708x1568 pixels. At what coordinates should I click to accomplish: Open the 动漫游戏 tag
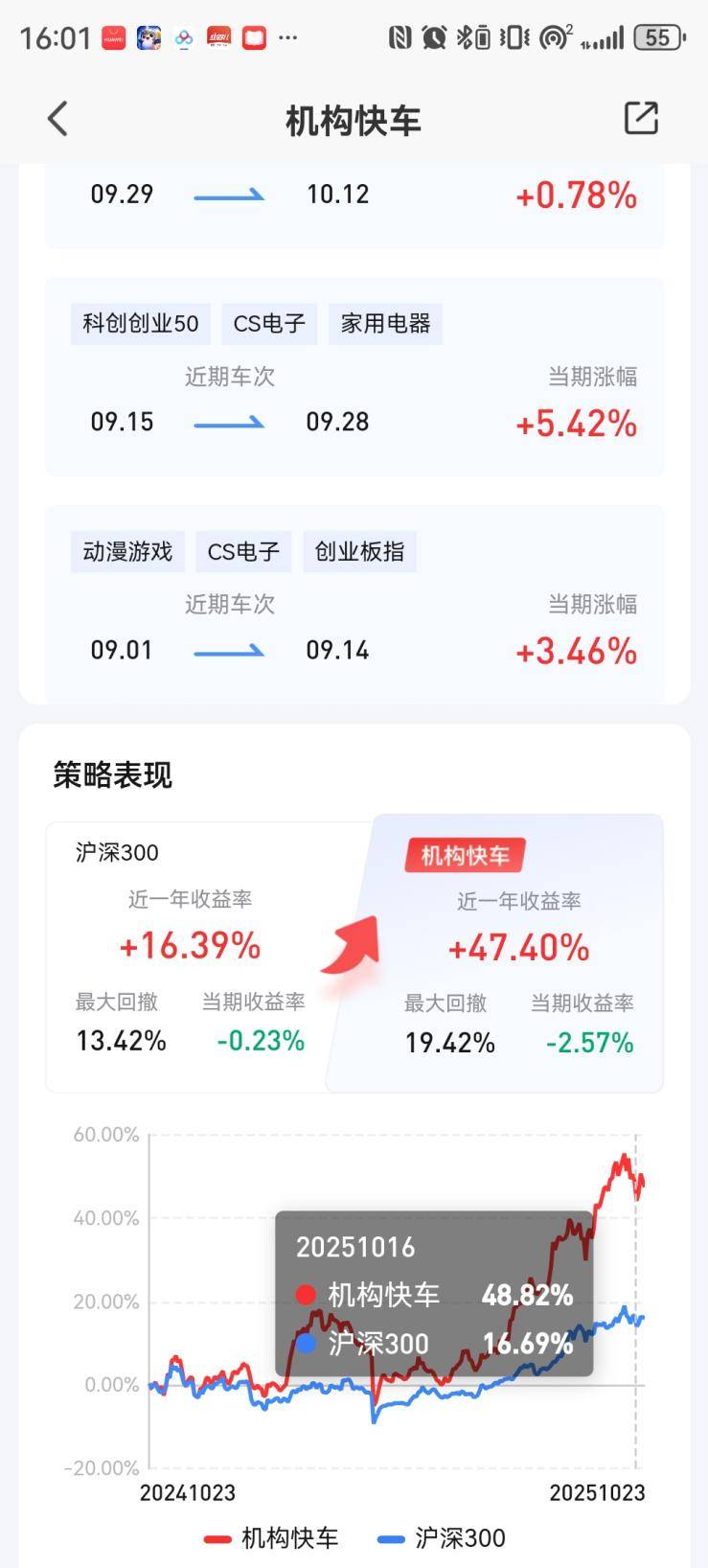pos(127,551)
